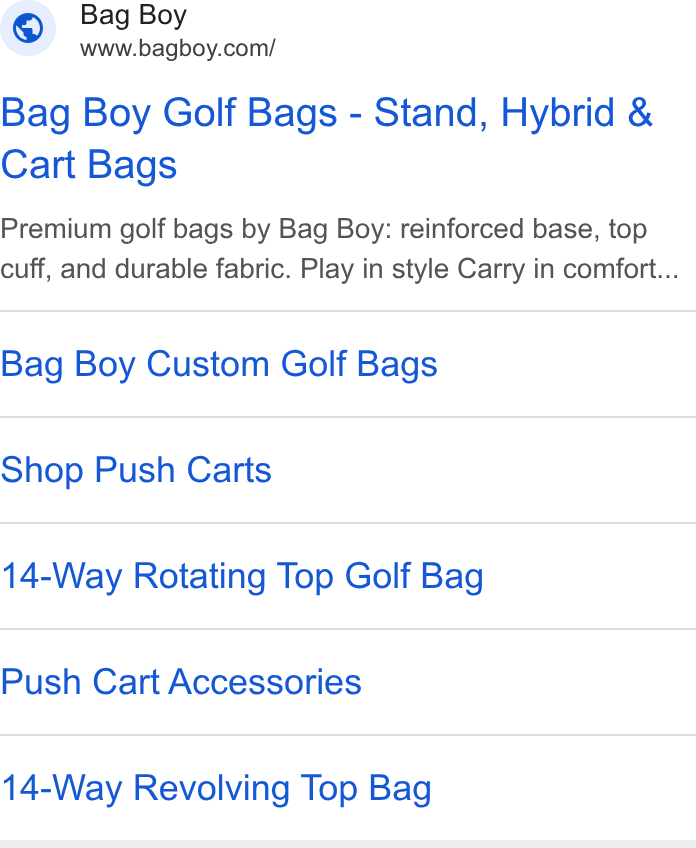Viewport: 696px width, 848px height.
Task: Open the www.bagboy.com site header
Action: [138, 30]
